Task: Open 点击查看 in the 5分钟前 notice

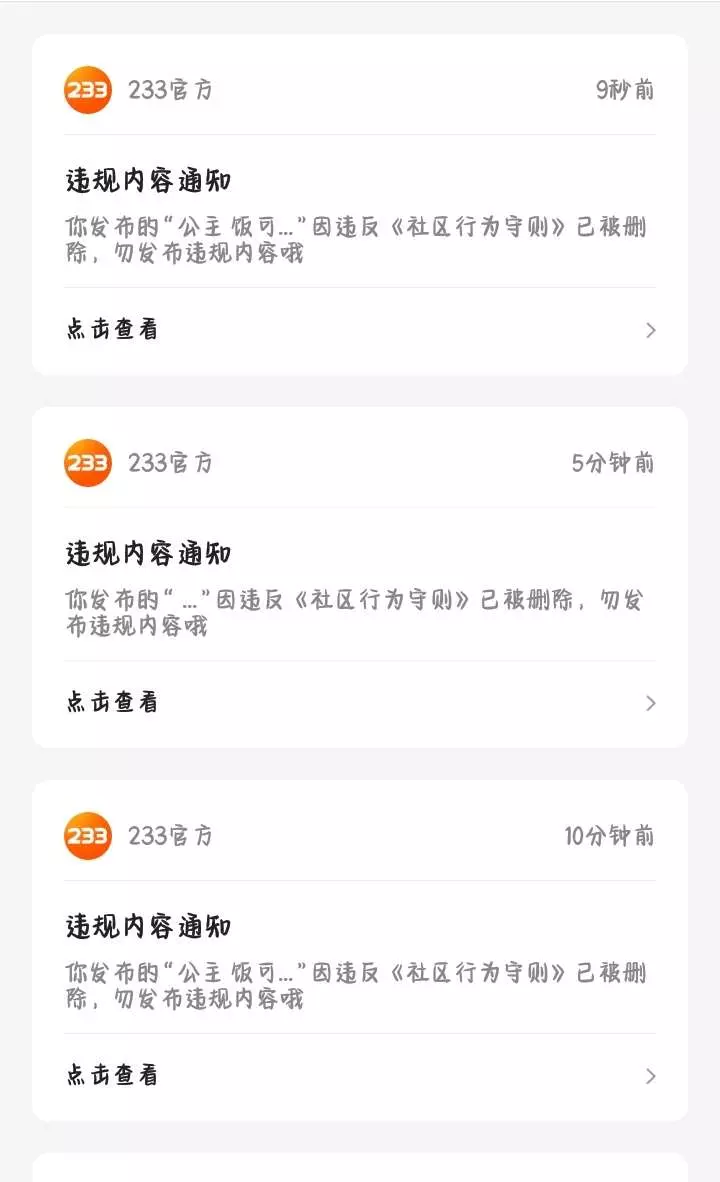Action: coord(360,703)
